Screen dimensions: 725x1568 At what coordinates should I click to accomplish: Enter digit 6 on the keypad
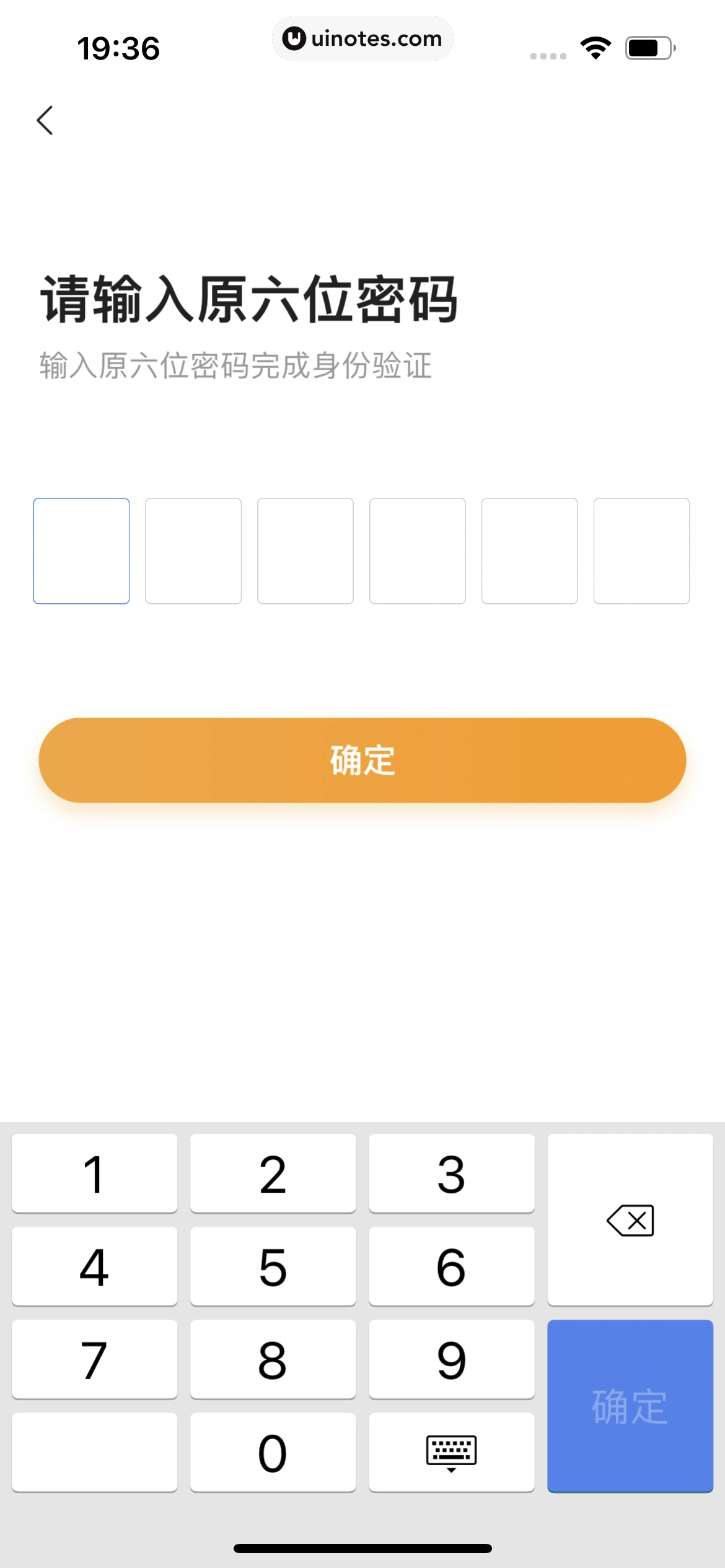point(451,1266)
